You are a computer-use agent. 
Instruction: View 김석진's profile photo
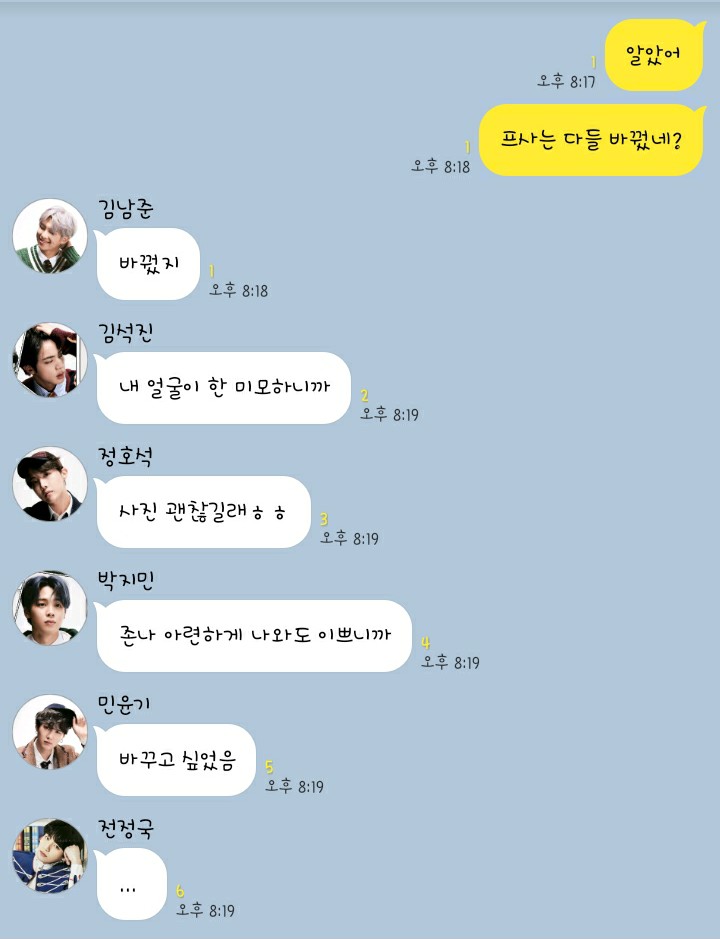pyautogui.click(x=50, y=360)
